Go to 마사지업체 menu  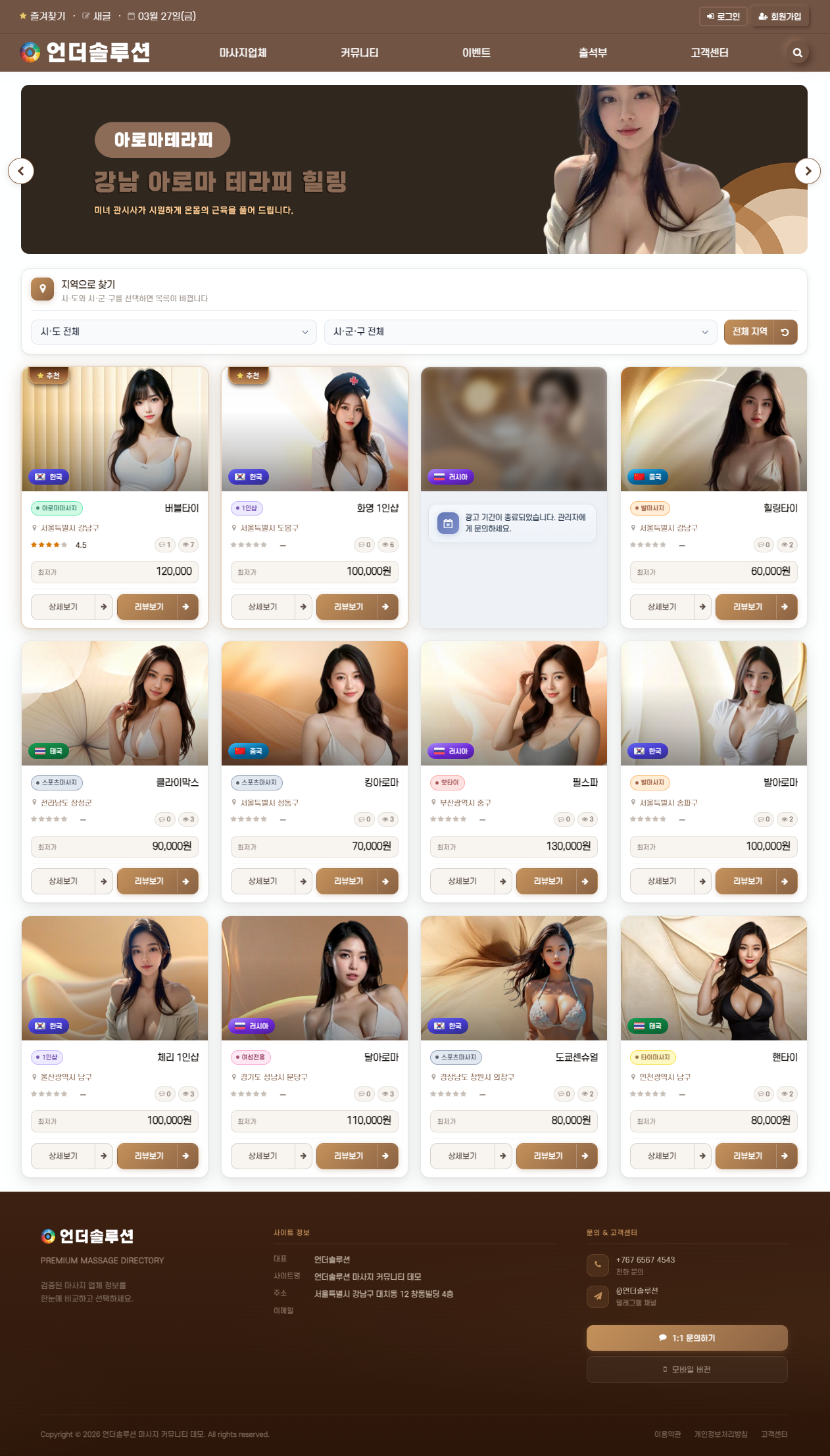(243, 53)
